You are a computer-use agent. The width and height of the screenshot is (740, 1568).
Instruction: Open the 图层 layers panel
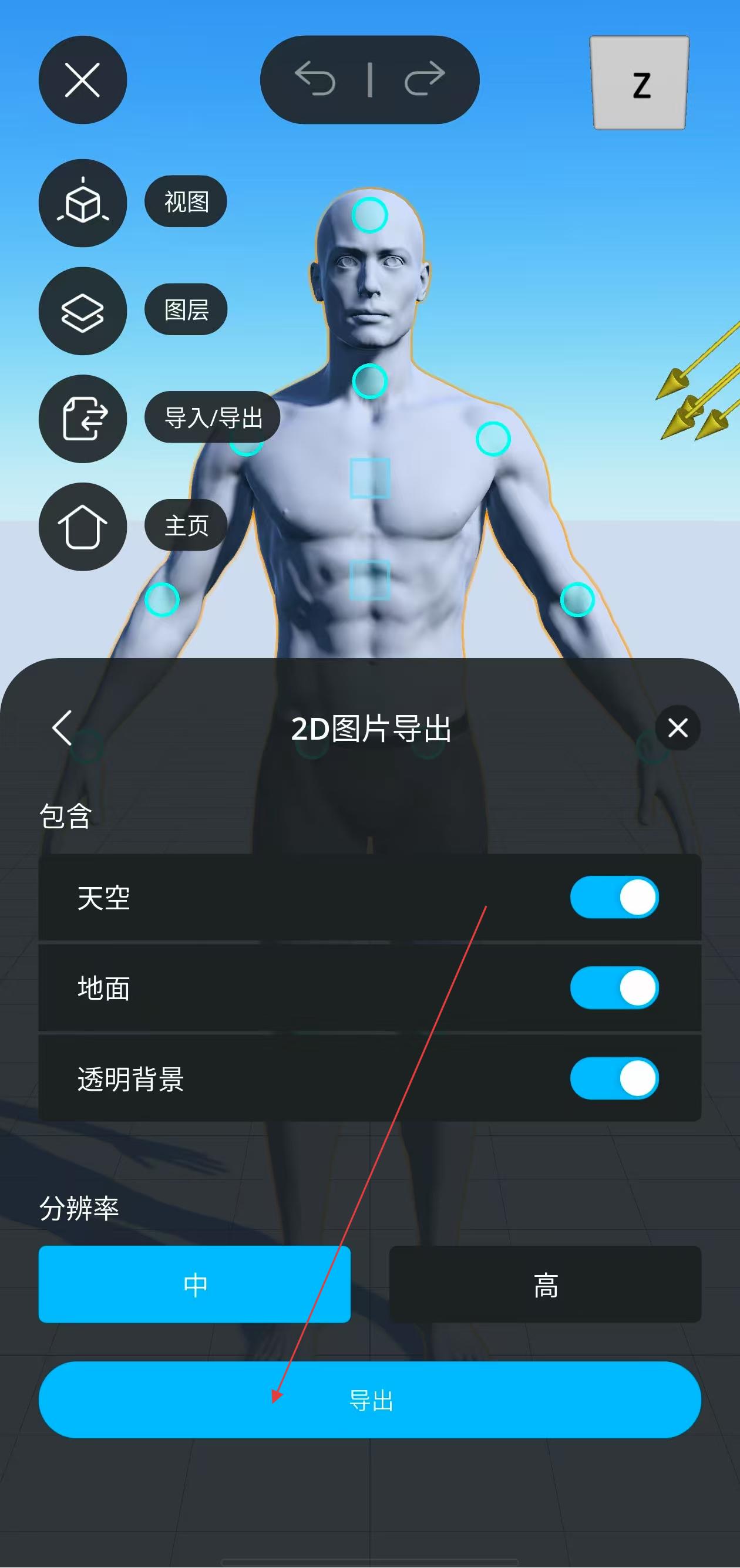tap(82, 311)
